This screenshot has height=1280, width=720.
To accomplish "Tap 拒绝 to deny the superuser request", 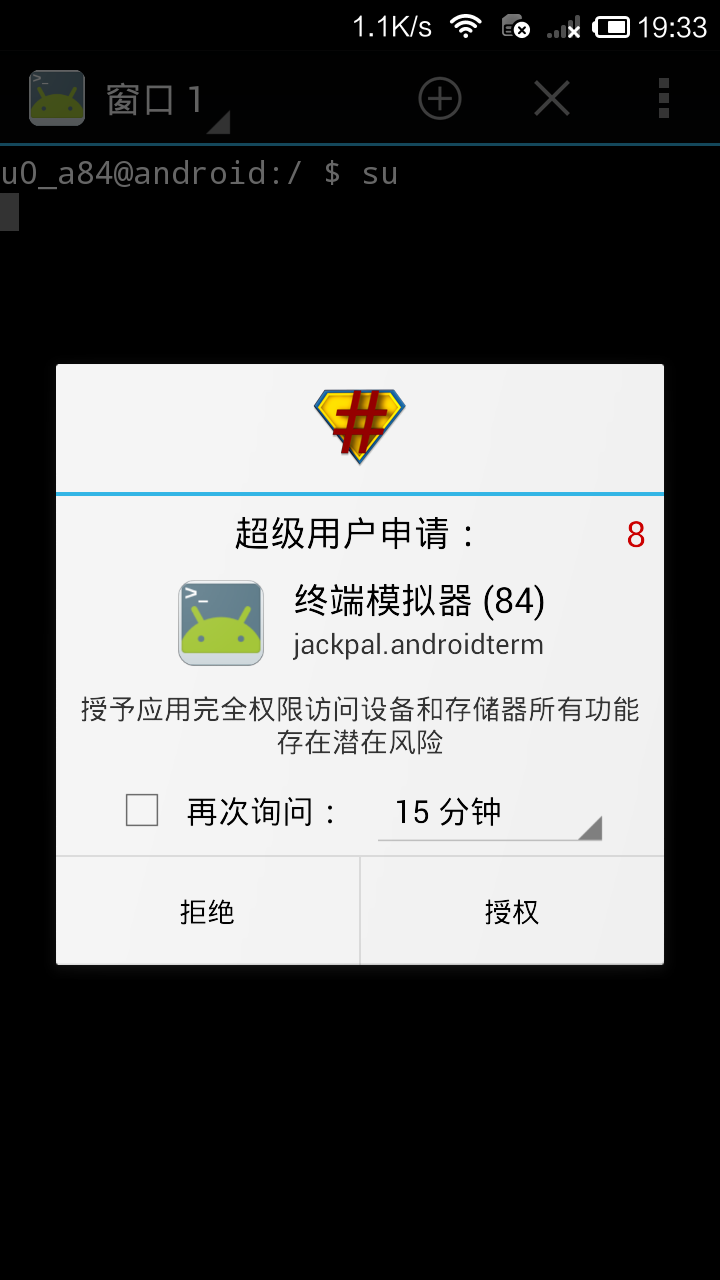I will 207,911.
